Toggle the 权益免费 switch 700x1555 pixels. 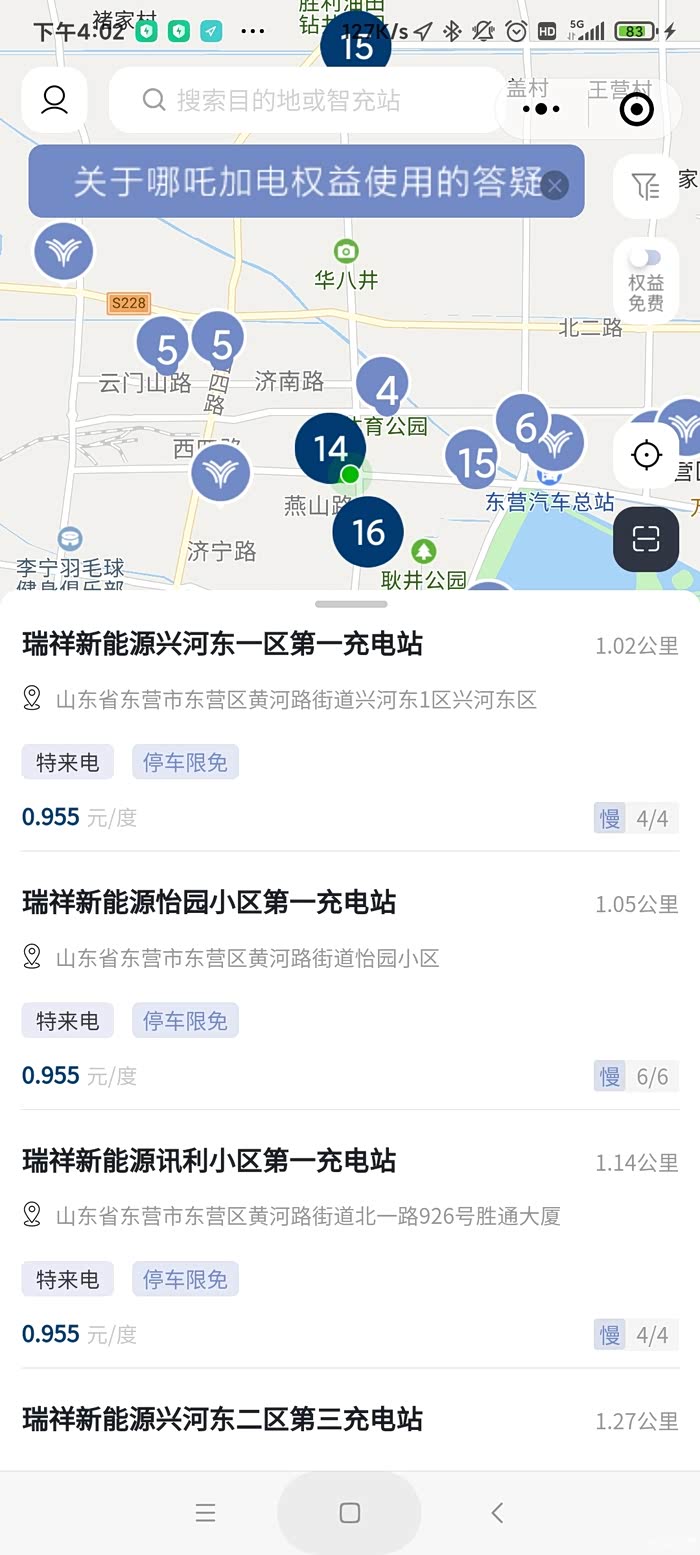point(646,259)
